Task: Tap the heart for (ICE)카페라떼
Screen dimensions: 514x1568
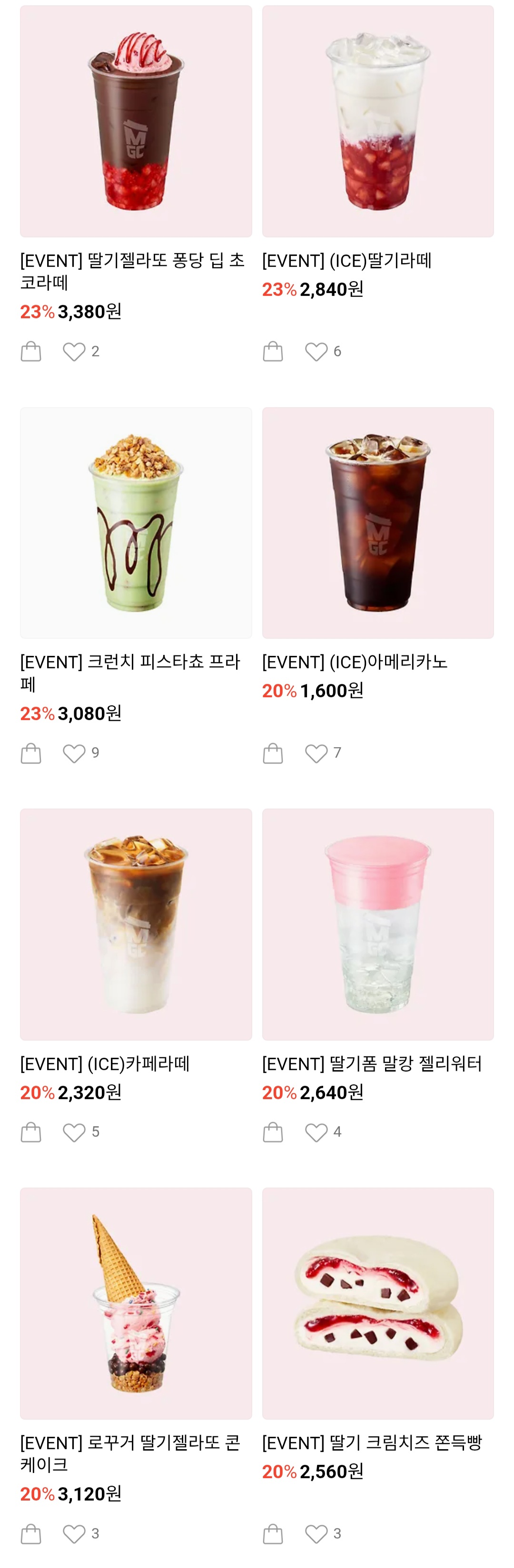Action: 74,1132
